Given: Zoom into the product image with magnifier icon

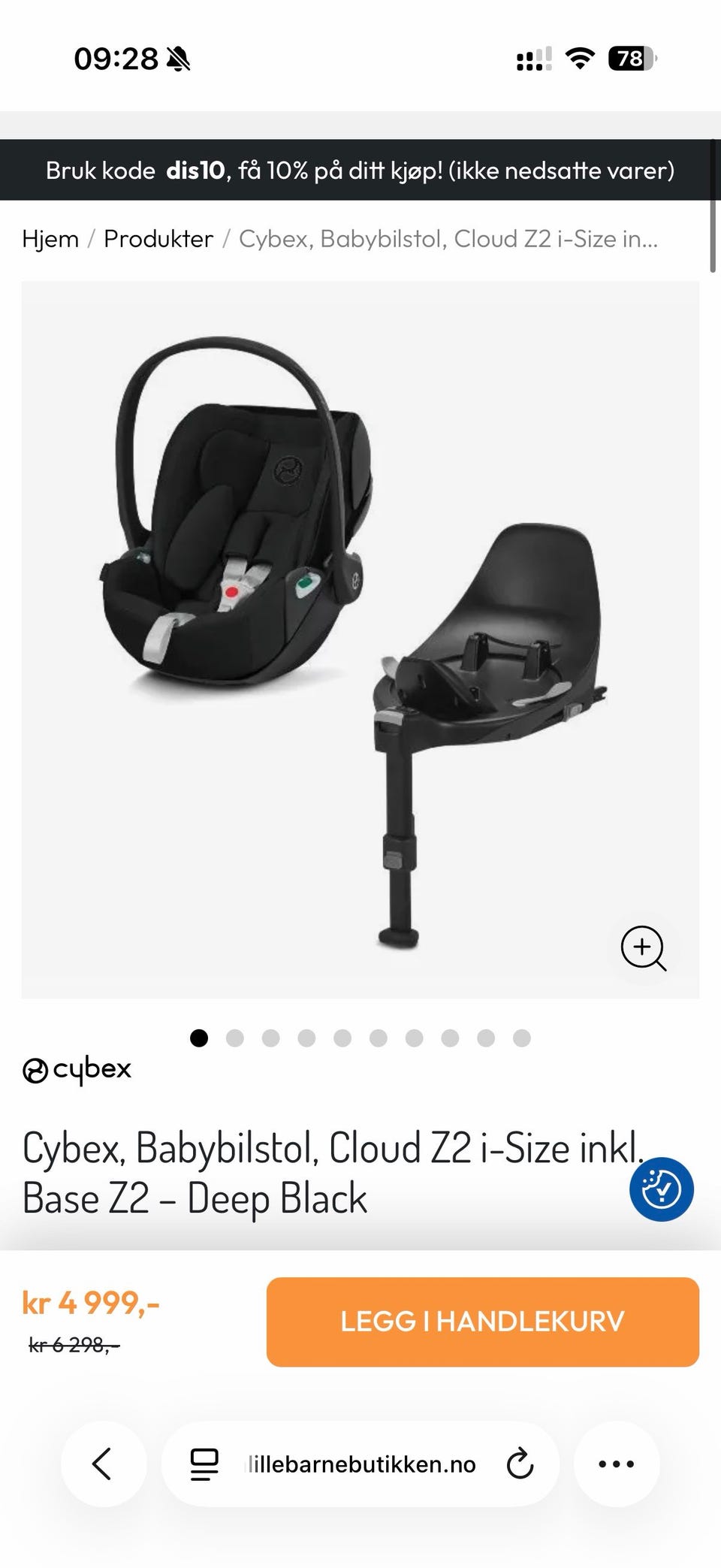Looking at the screenshot, I should 644,948.
